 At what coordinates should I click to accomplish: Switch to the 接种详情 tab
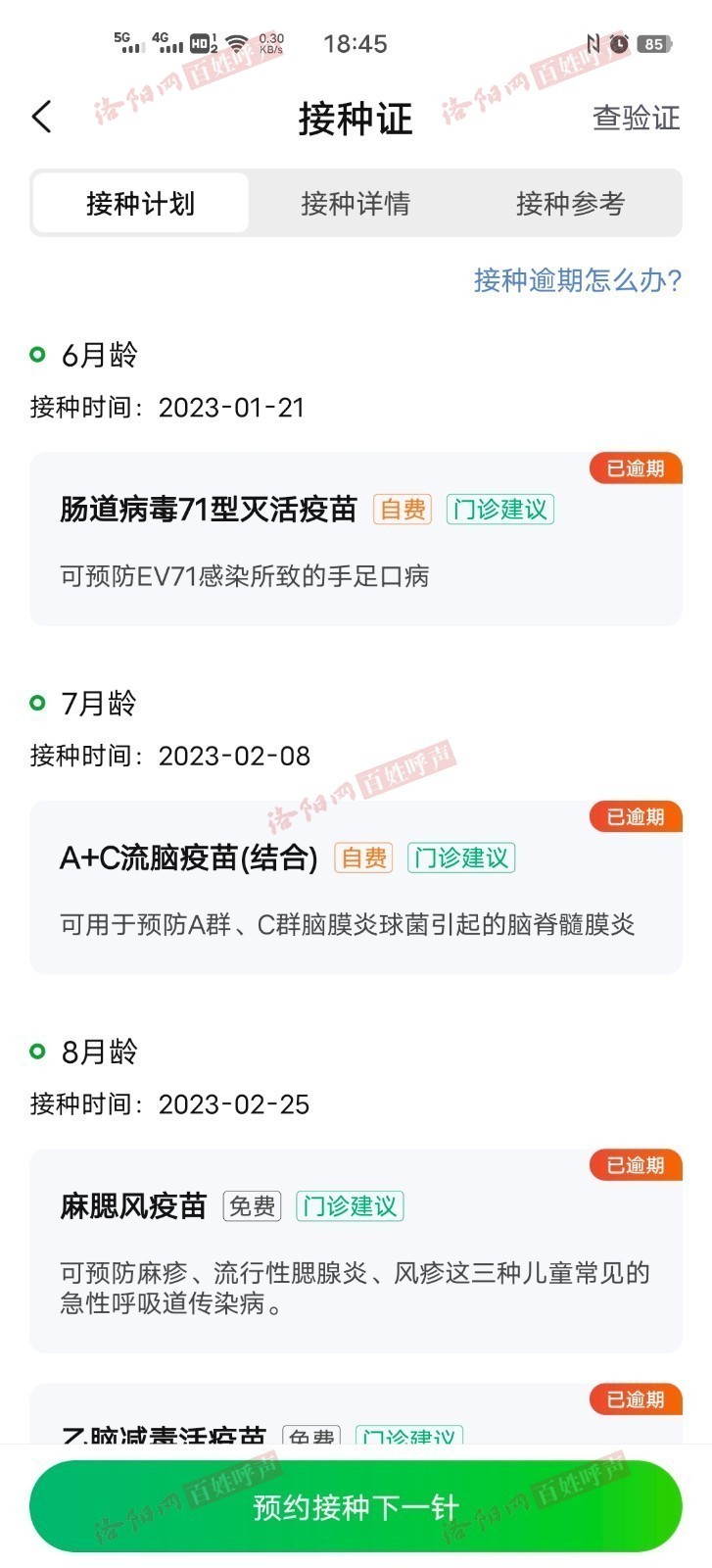coord(356,203)
